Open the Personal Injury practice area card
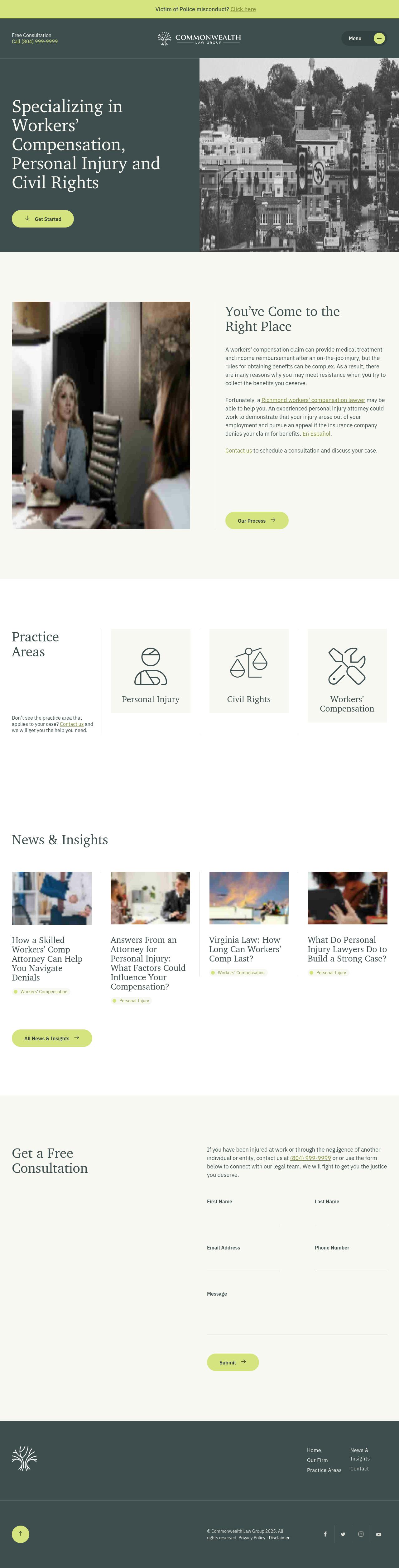Image resolution: width=399 pixels, height=1568 pixels. (x=151, y=671)
